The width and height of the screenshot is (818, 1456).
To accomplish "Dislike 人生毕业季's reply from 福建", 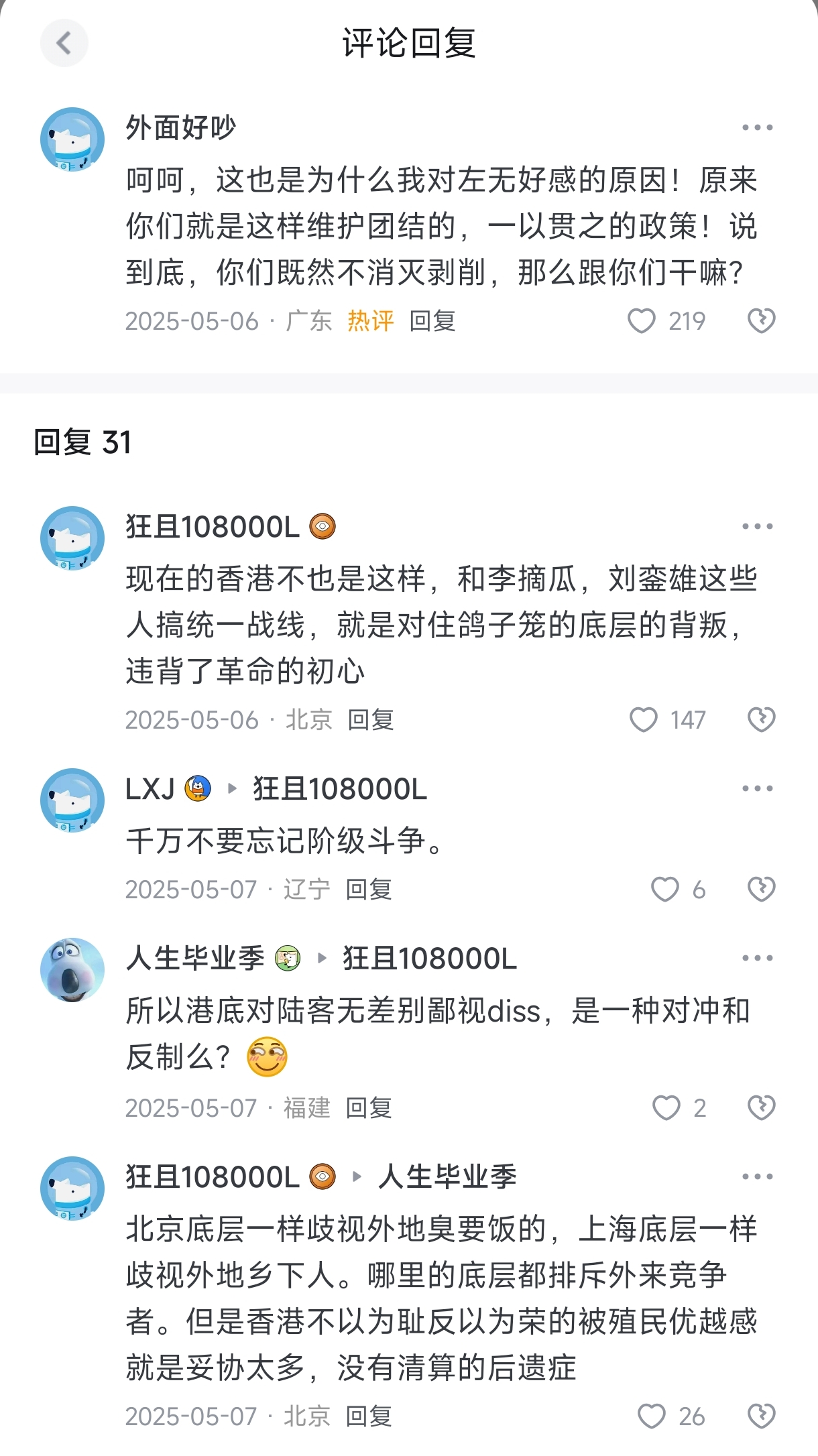I will tap(761, 1108).
